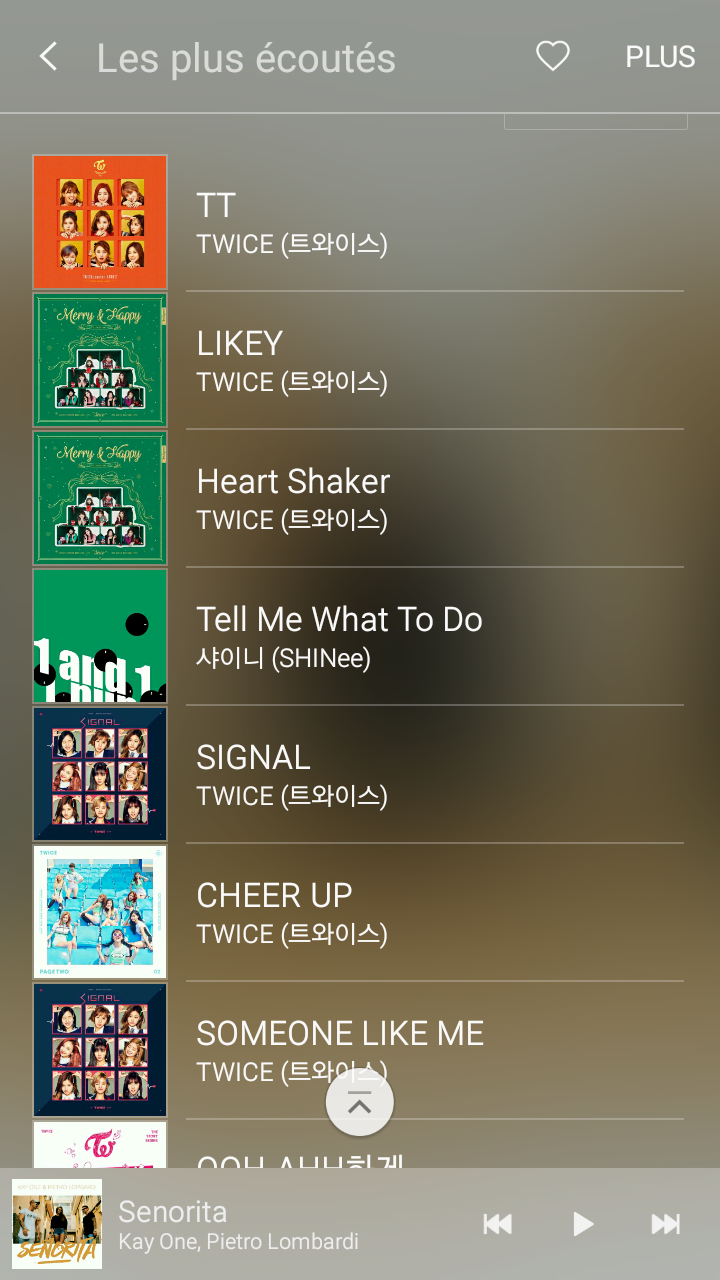Open the PLUS menu
The height and width of the screenshot is (1280, 720).
pos(660,57)
